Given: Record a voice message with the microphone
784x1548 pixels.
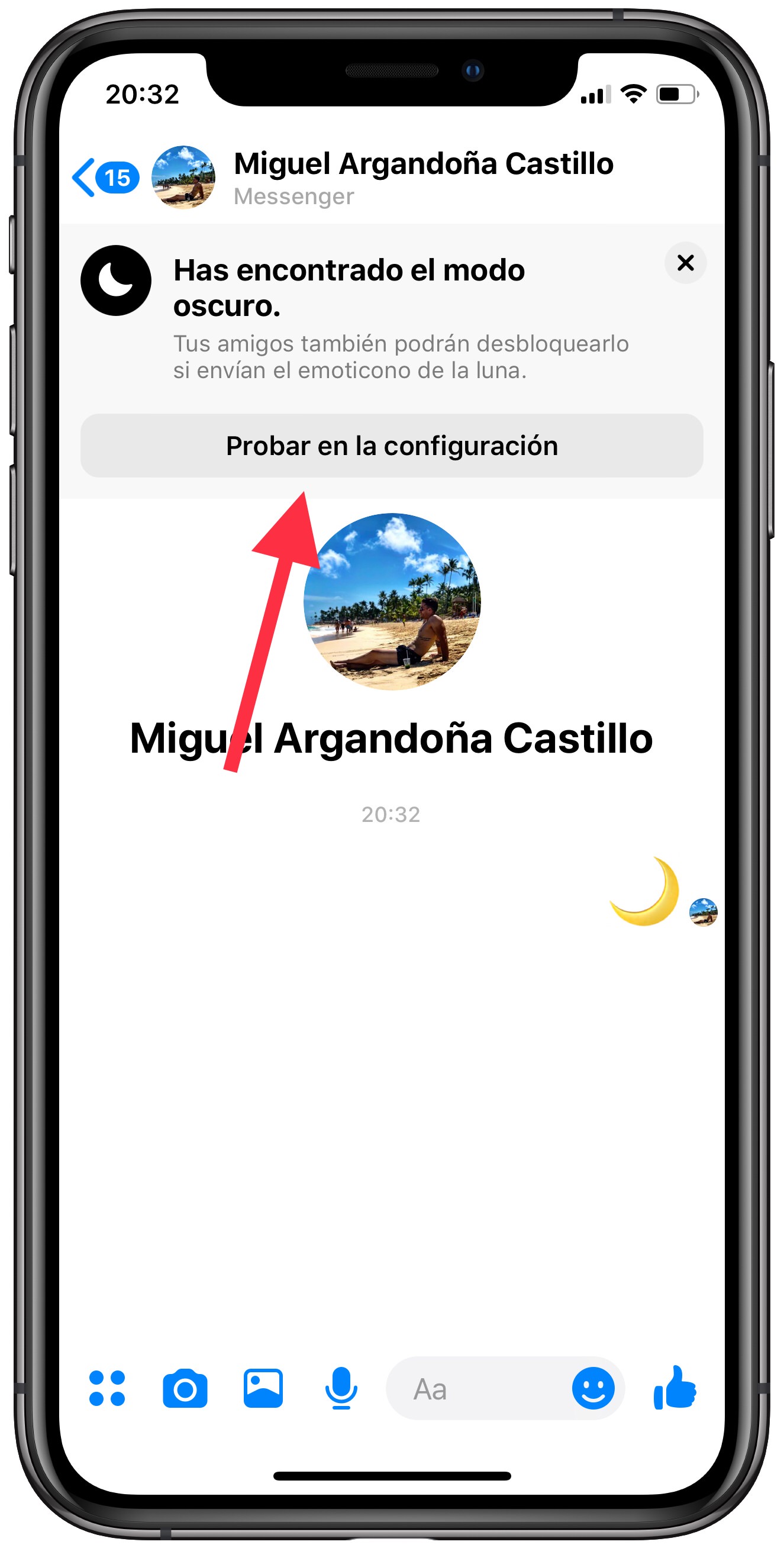Looking at the screenshot, I should pyautogui.click(x=341, y=1388).
